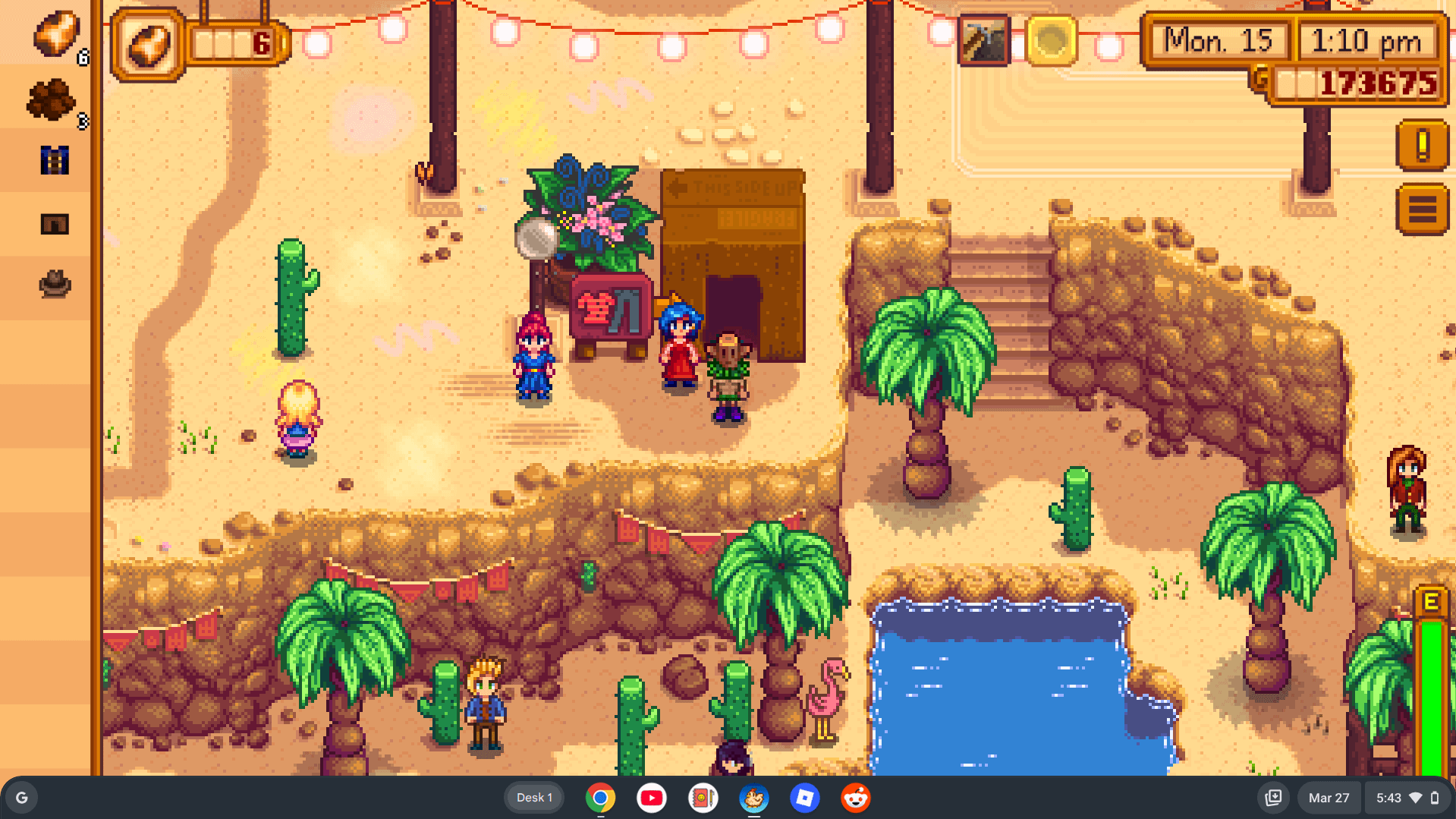The height and width of the screenshot is (819, 1456).
Task: Open the Desk 1 desk switcher
Action: click(x=534, y=798)
